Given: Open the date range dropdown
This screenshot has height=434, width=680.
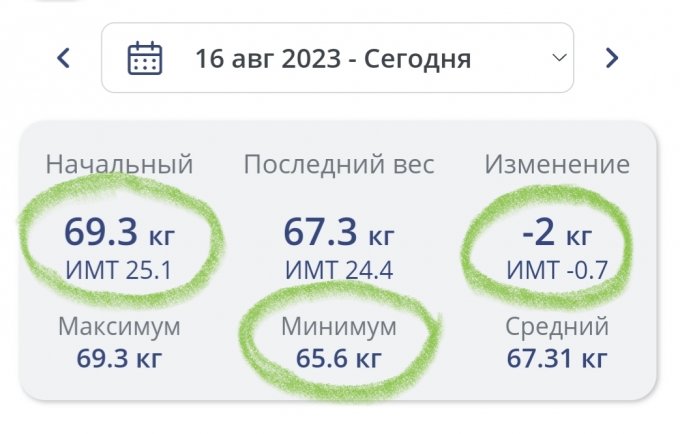Looking at the screenshot, I should click(338, 58).
